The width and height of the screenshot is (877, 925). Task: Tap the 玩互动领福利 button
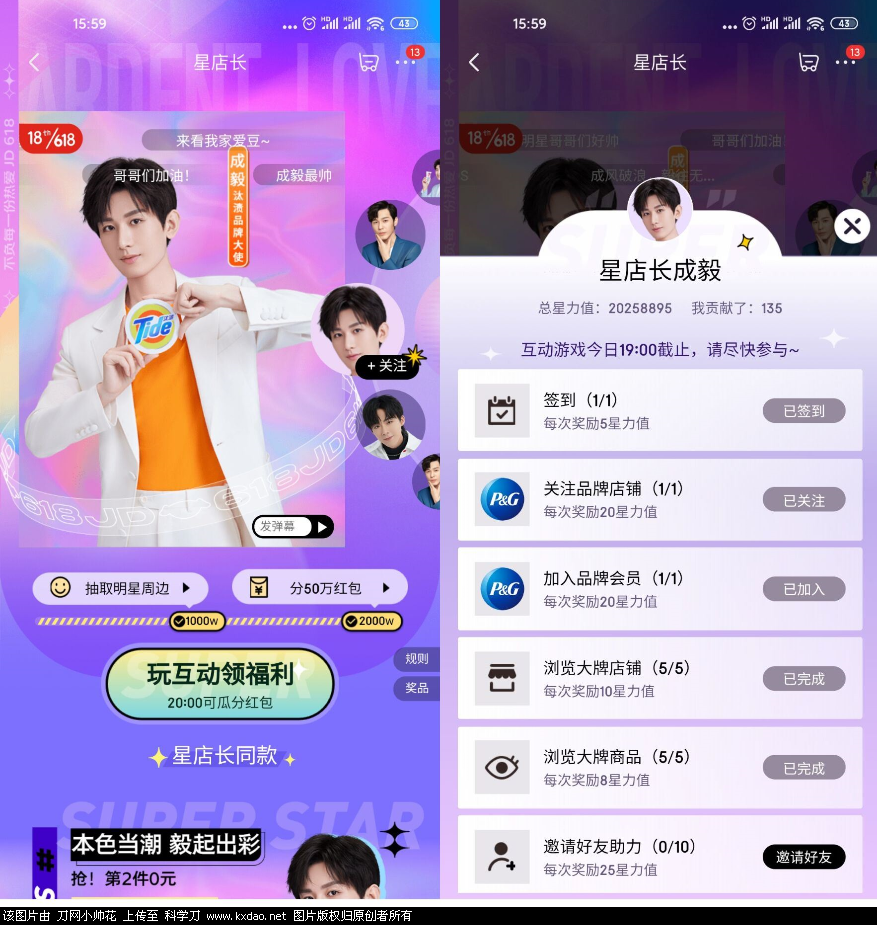pos(220,684)
